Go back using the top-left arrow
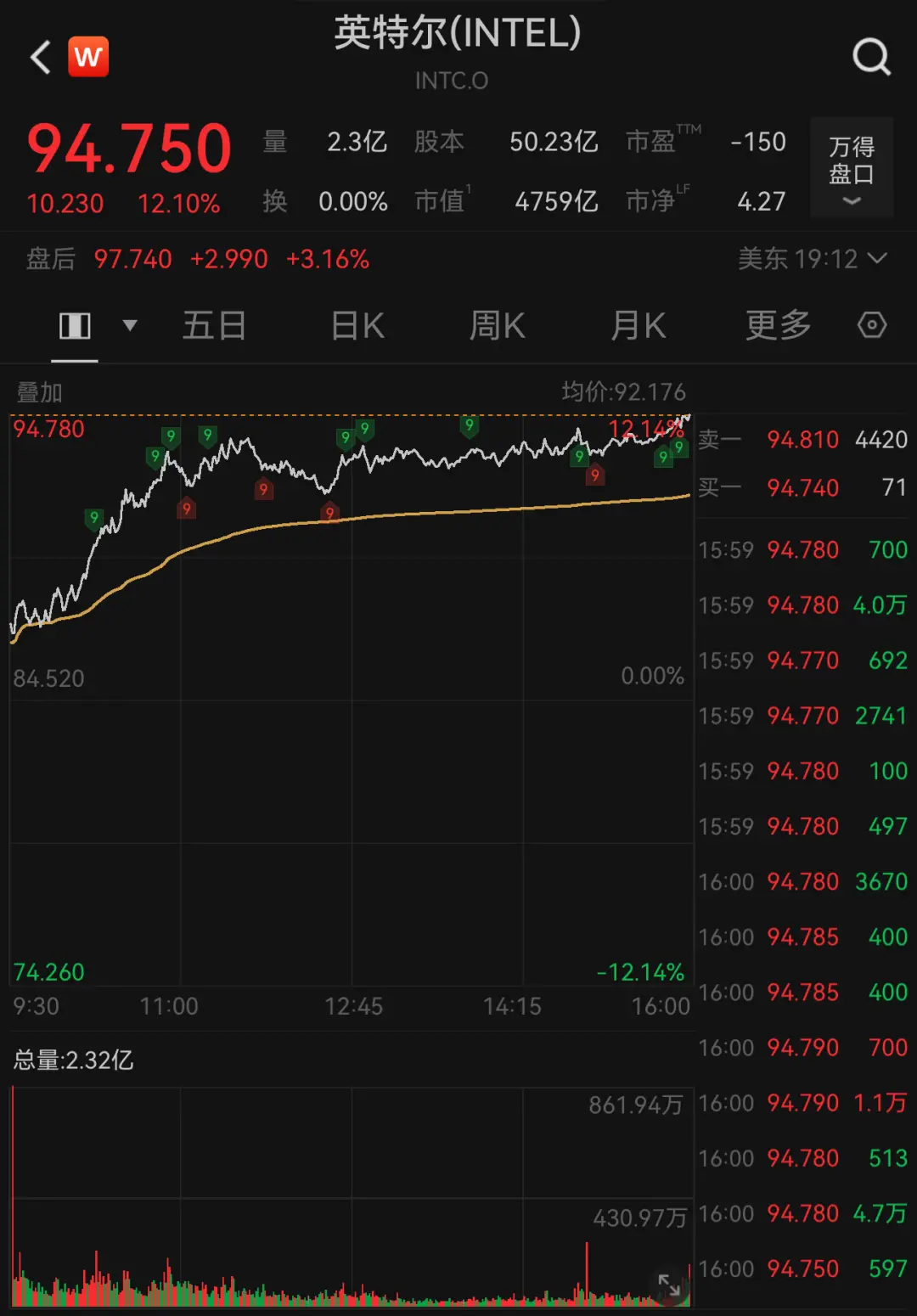This screenshot has width=917, height=1316. click(x=41, y=58)
